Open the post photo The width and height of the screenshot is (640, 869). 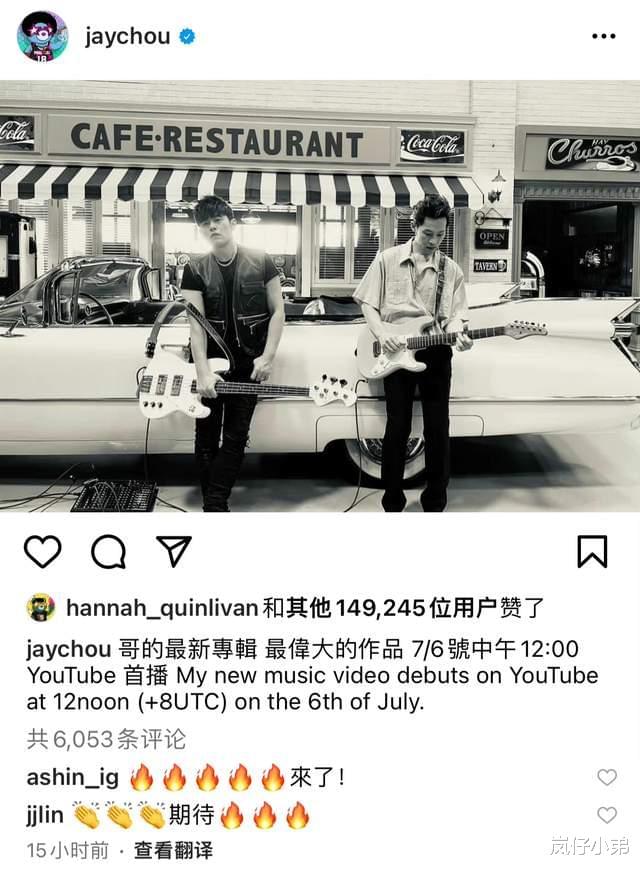pyautogui.click(x=320, y=300)
